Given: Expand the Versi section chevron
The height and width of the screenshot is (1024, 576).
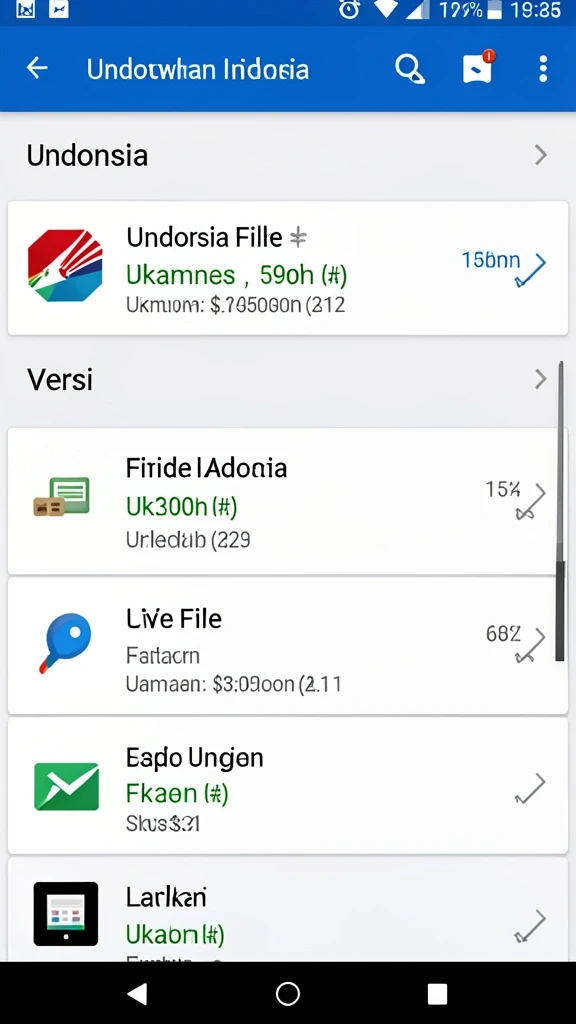Looking at the screenshot, I should (540, 379).
